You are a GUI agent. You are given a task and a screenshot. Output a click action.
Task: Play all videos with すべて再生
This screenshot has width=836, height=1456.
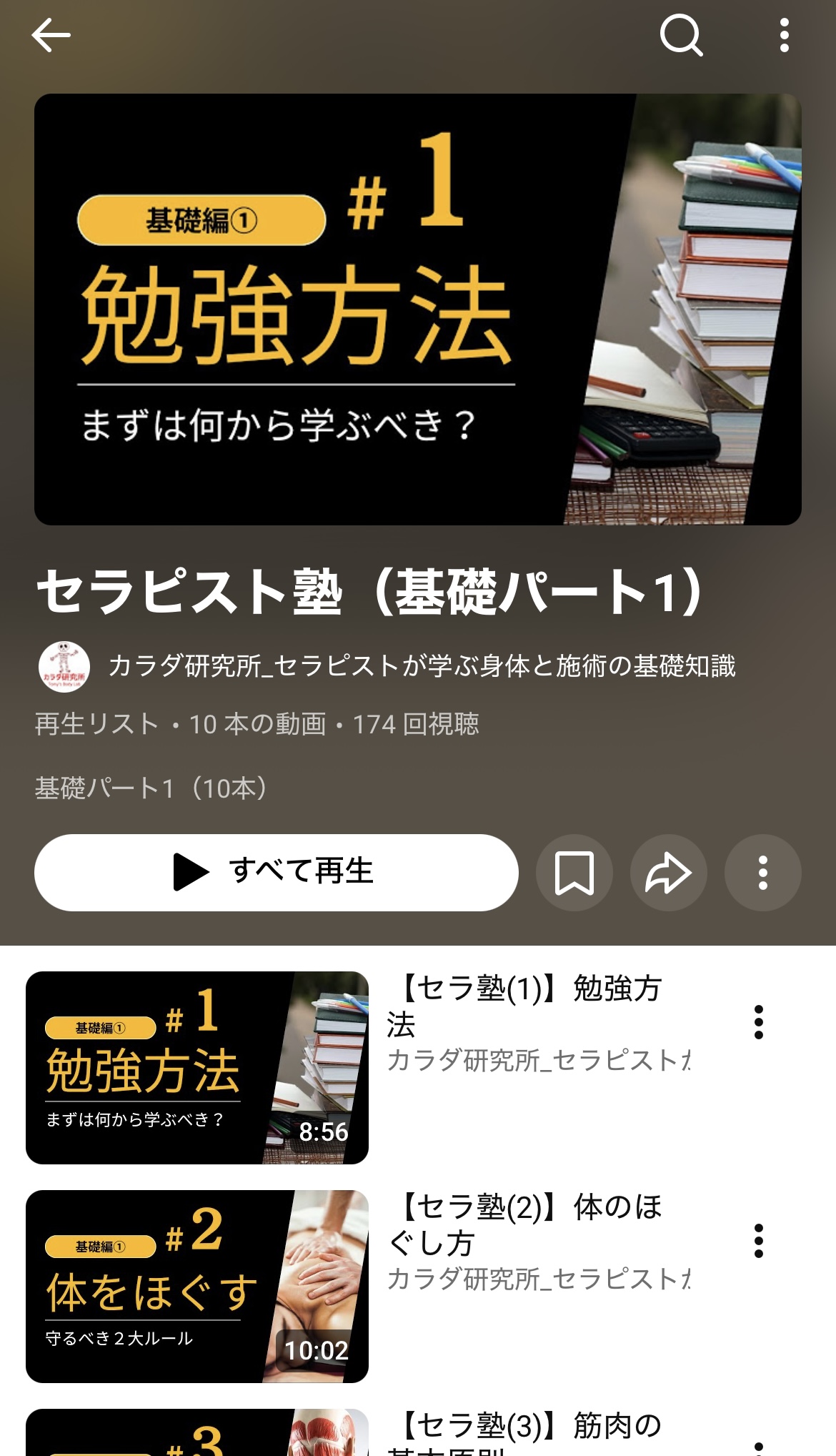tap(276, 872)
